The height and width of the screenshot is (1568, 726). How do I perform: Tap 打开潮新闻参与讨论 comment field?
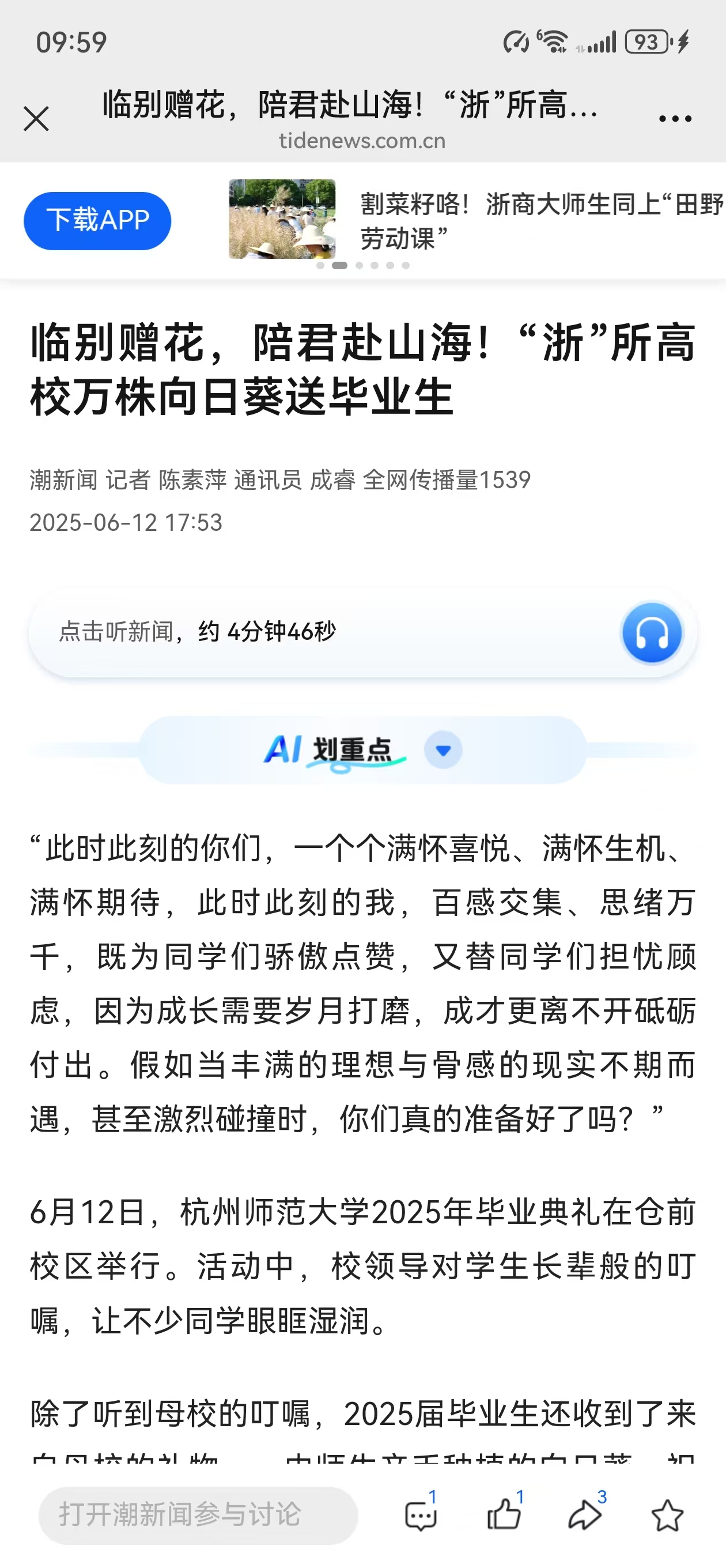tap(198, 1515)
